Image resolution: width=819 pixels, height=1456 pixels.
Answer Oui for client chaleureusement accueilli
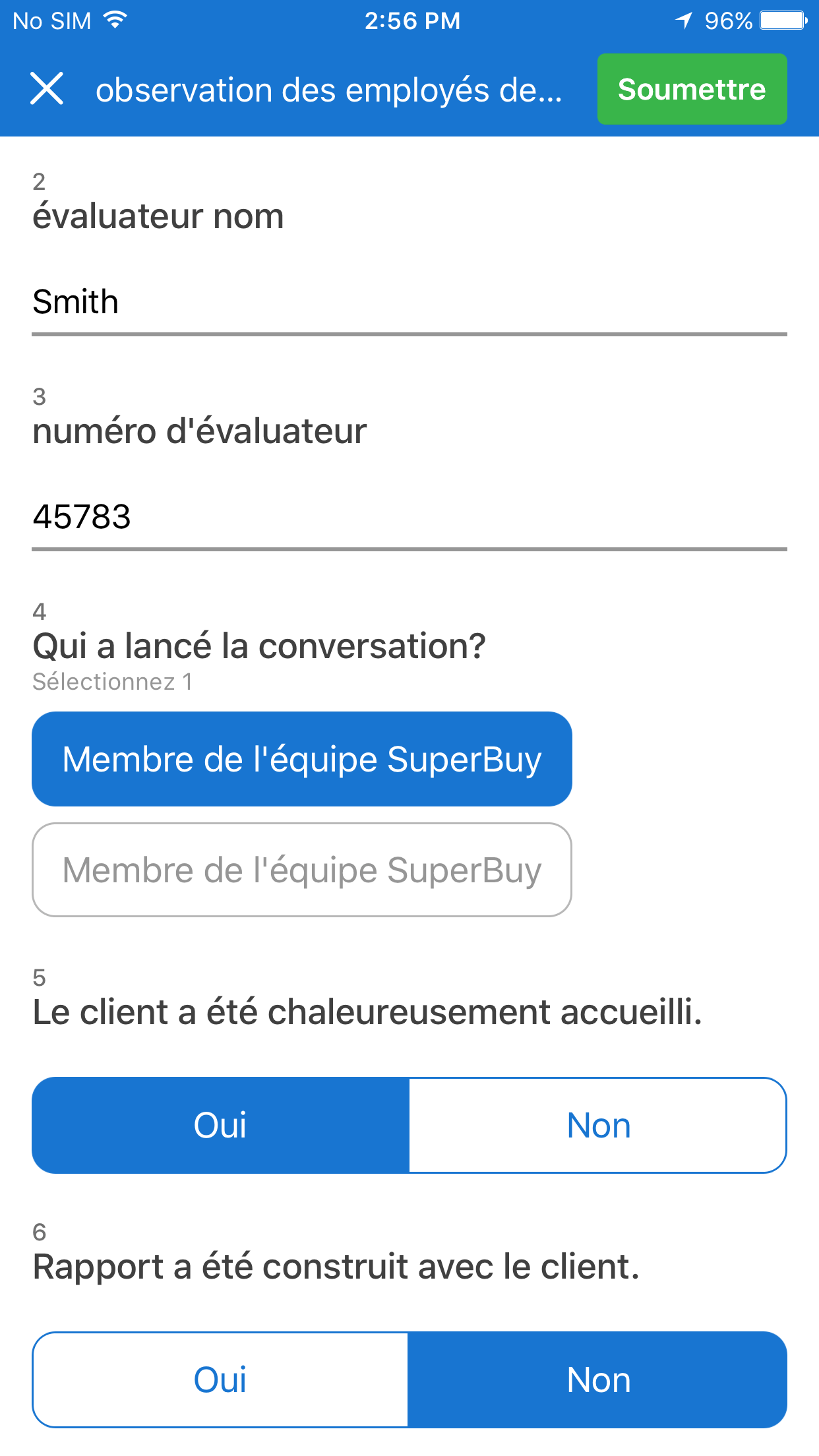[220, 1126]
